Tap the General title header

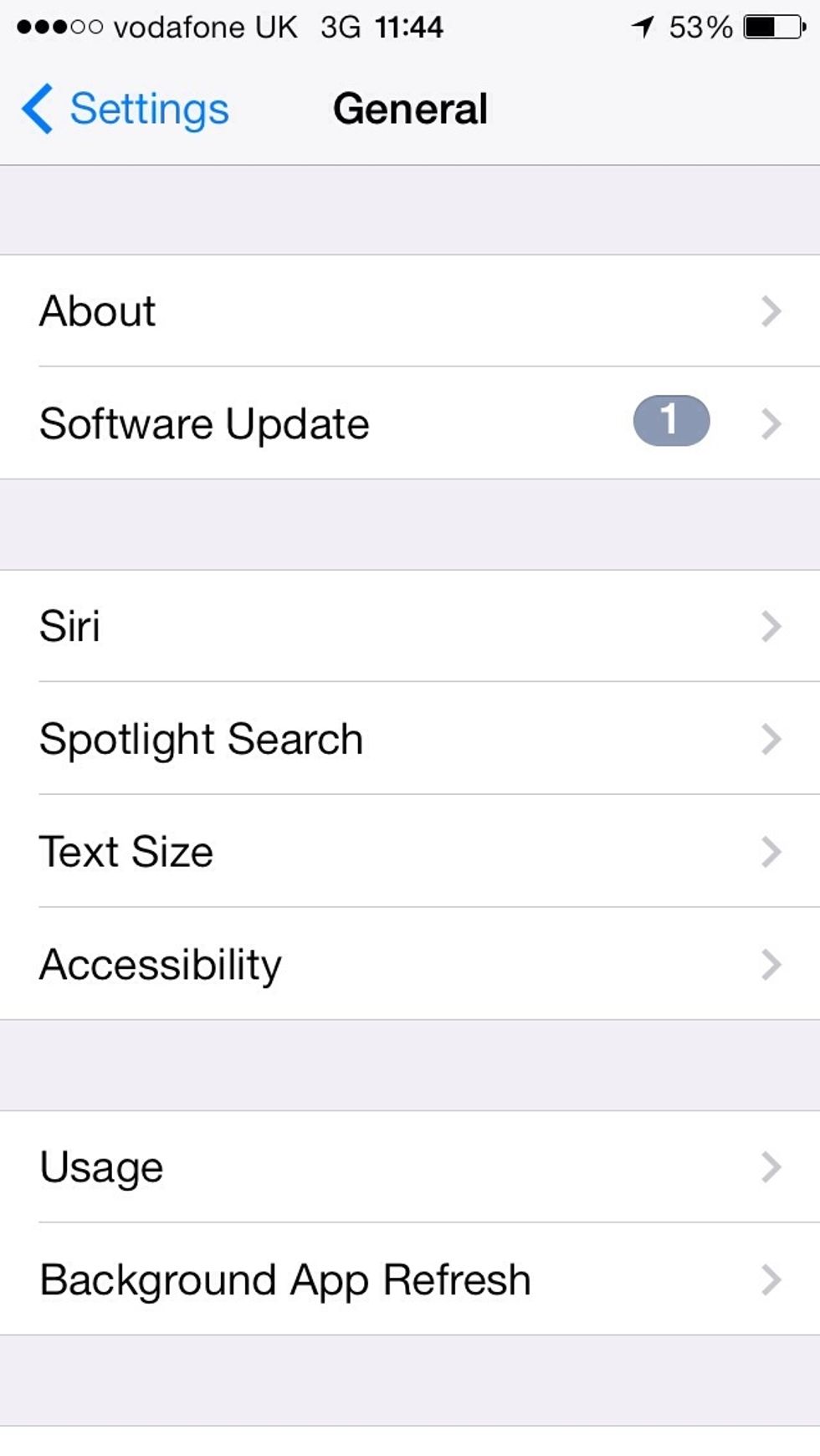[x=410, y=108]
